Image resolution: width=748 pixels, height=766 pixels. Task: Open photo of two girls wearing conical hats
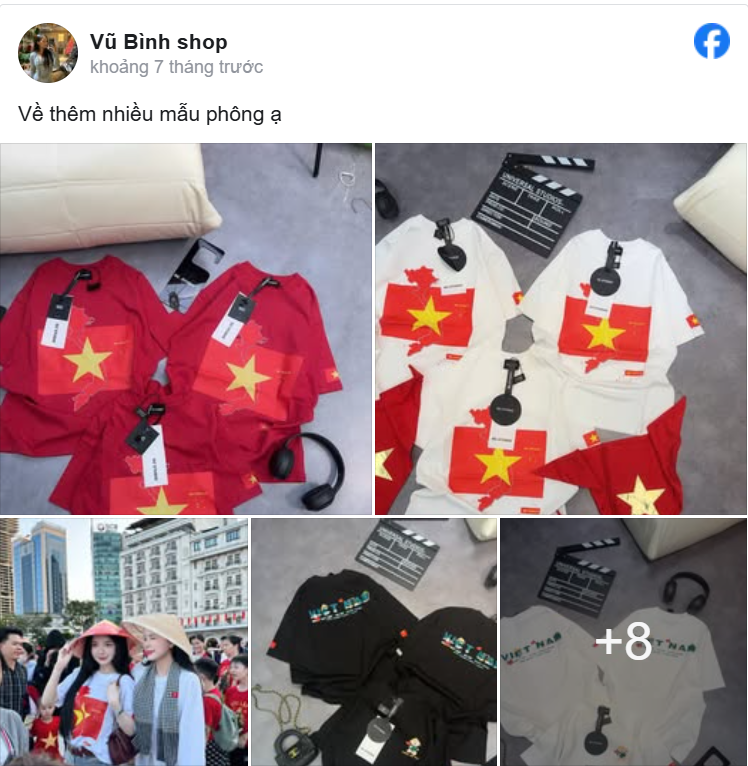(124, 641)
